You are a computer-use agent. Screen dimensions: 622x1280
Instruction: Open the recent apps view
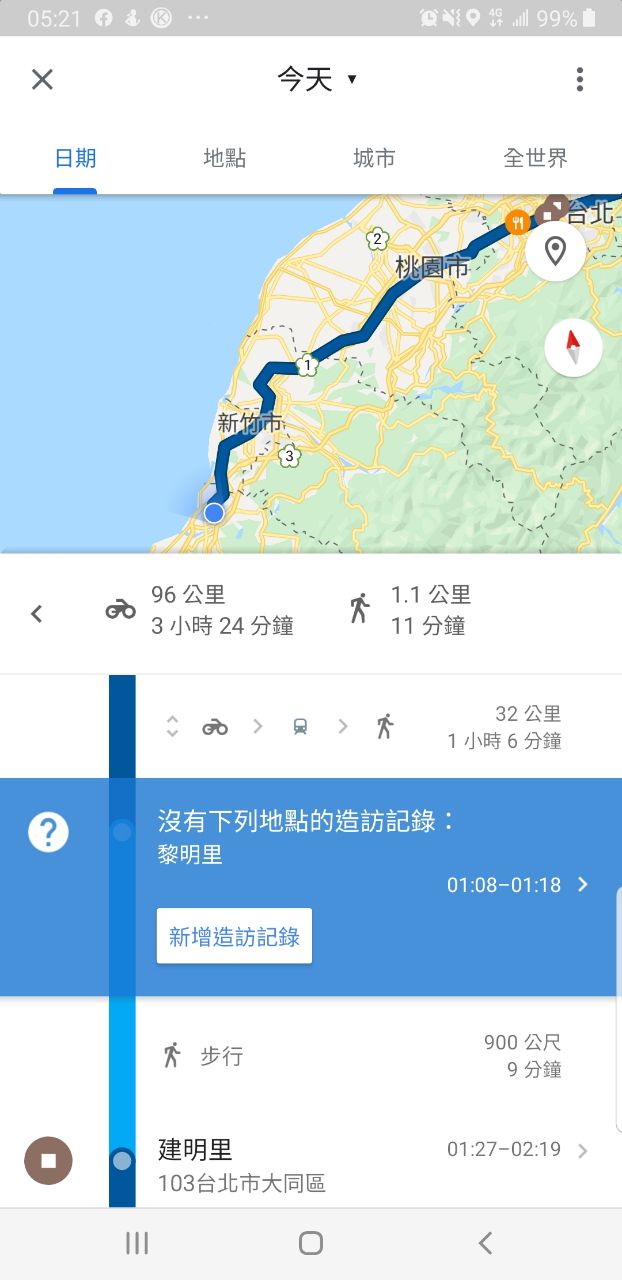137,1243
